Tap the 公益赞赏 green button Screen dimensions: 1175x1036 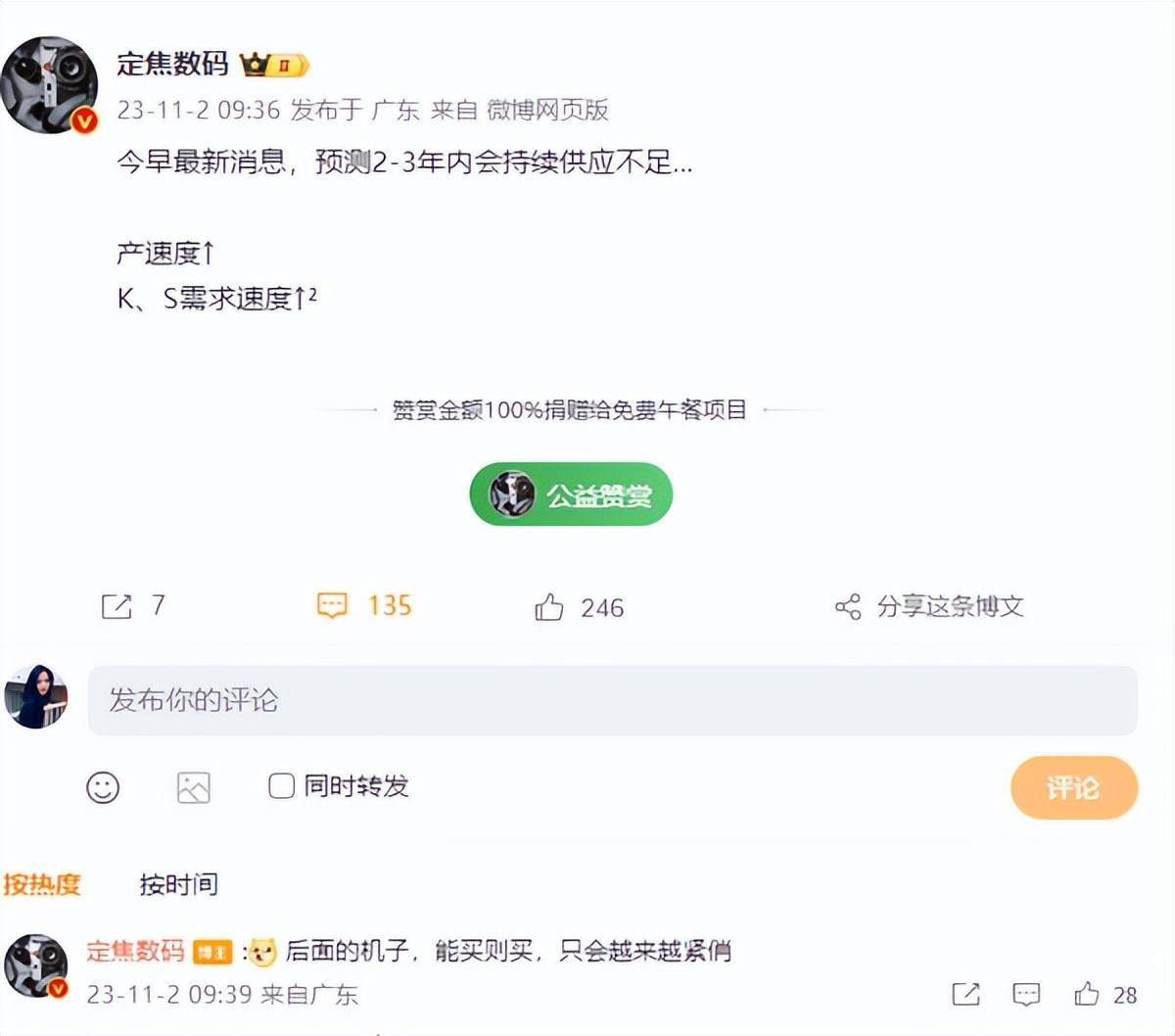(x=571, y=494)
